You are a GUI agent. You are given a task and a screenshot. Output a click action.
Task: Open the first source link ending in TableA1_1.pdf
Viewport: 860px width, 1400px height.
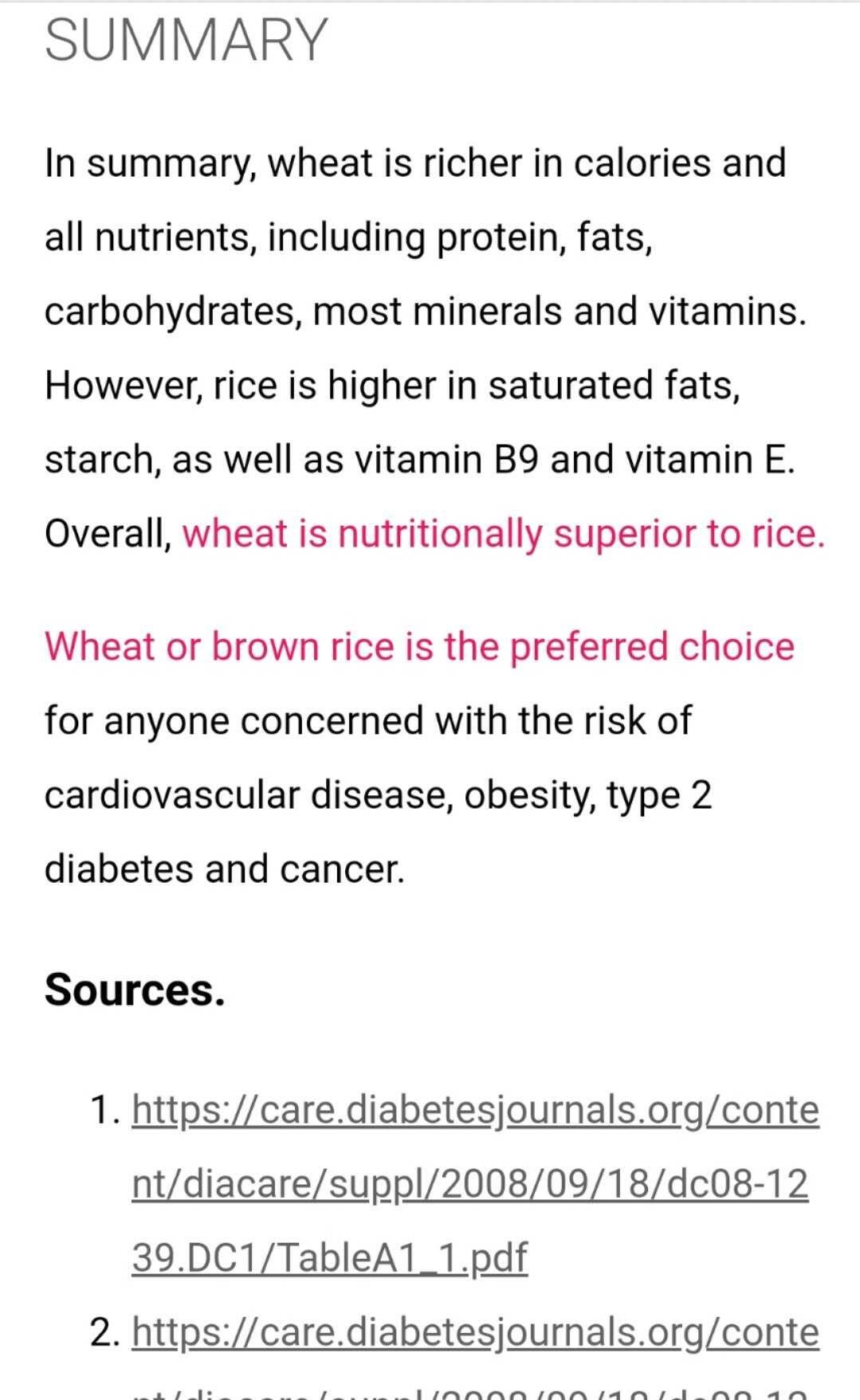(474, 1183)
